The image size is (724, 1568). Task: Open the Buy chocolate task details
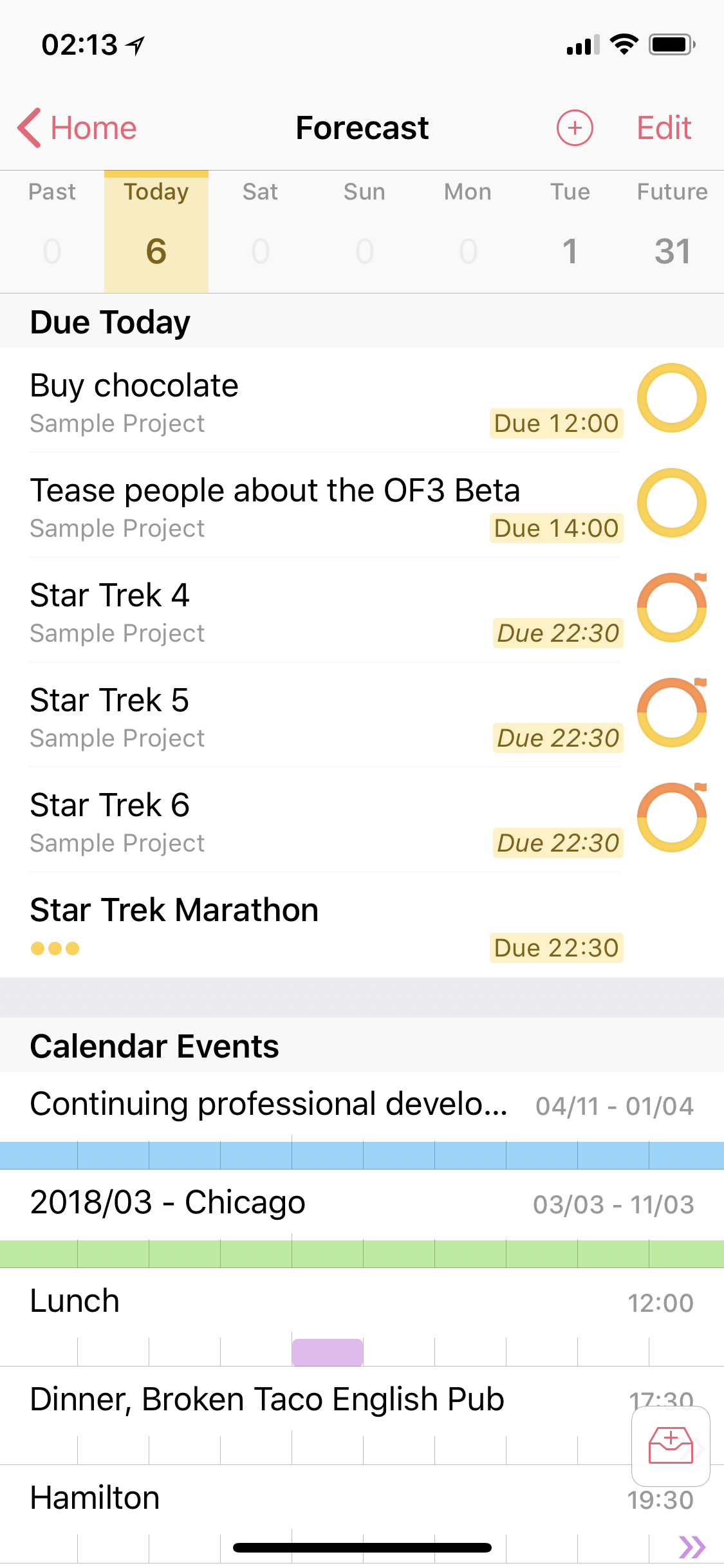point(257,400)
